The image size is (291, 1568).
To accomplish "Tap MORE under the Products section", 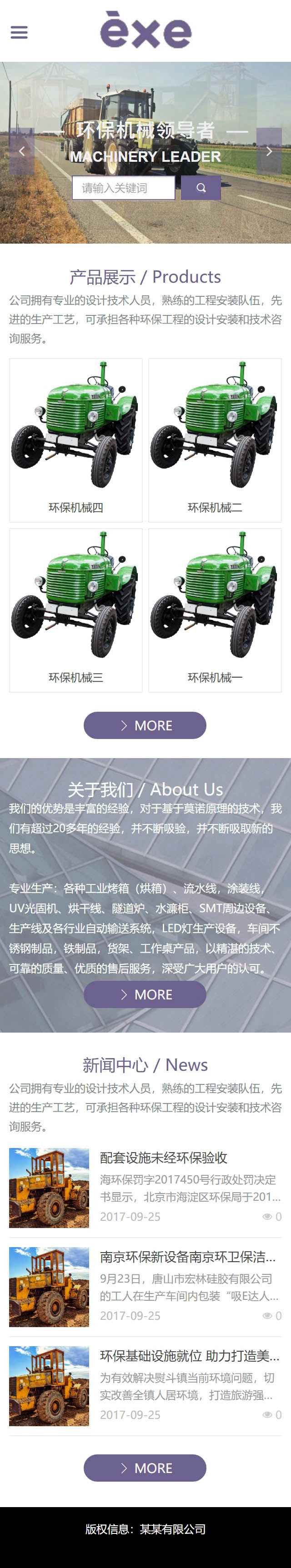I will tap(145, 725).
